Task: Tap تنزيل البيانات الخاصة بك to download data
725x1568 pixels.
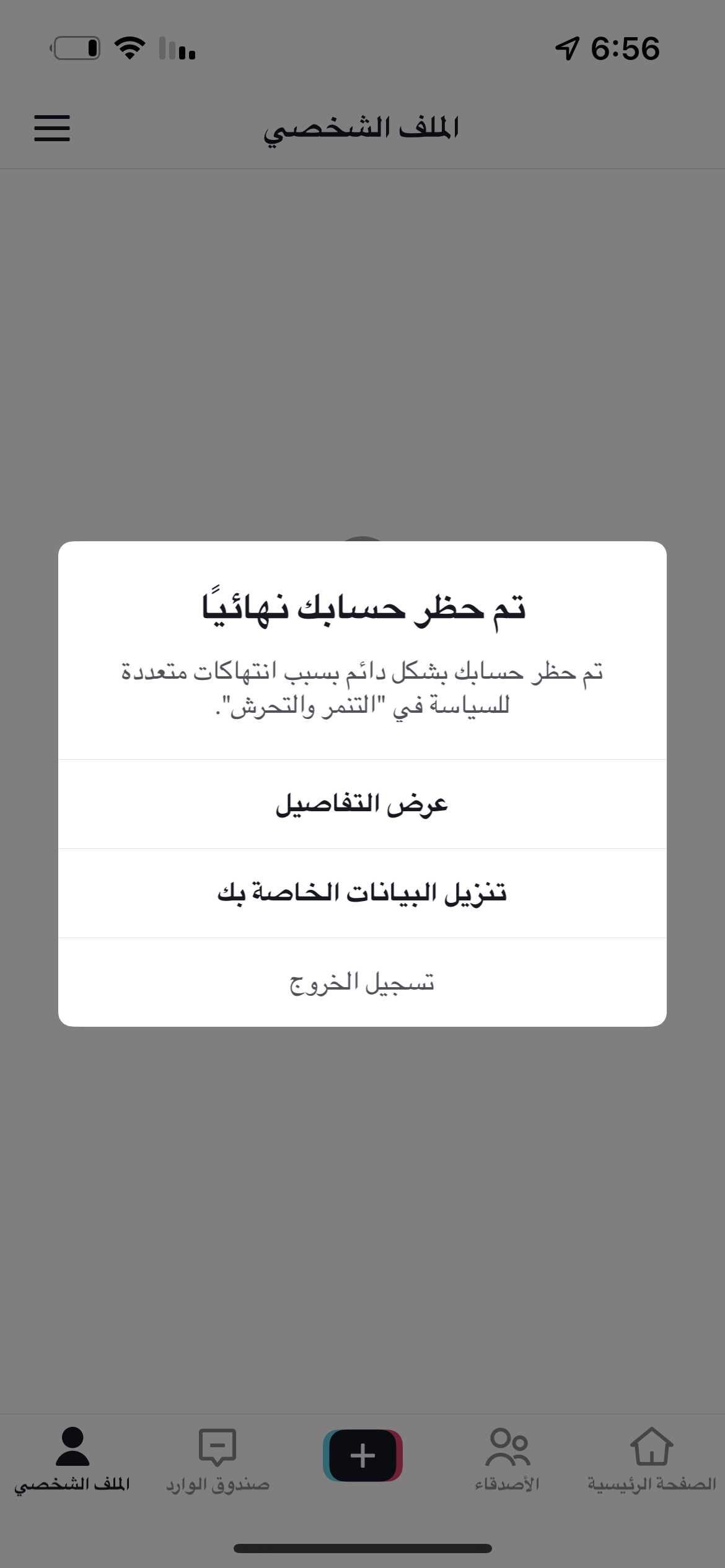Action: click(x=362, y=893)
